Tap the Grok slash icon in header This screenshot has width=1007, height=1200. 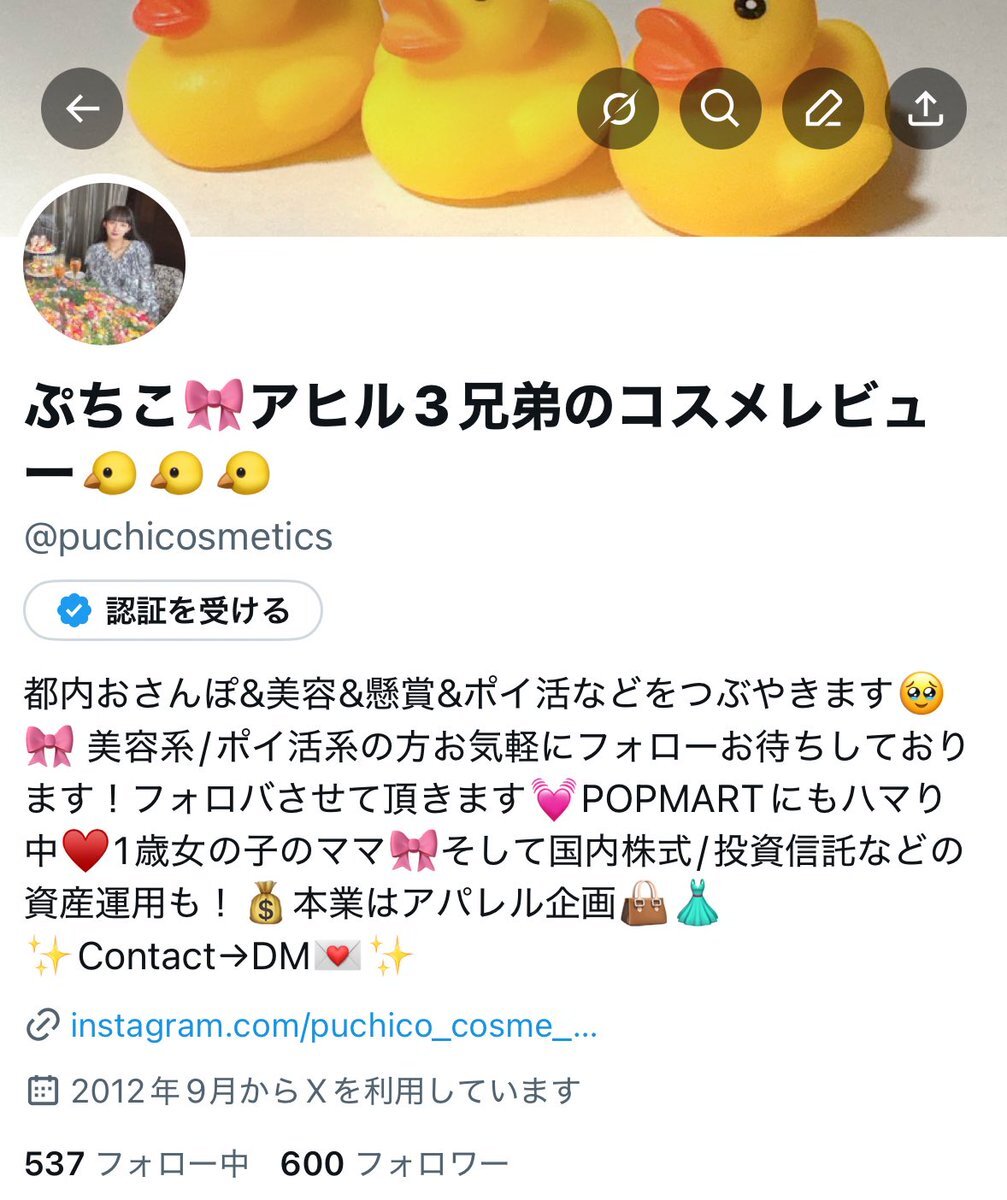point(618,109)
